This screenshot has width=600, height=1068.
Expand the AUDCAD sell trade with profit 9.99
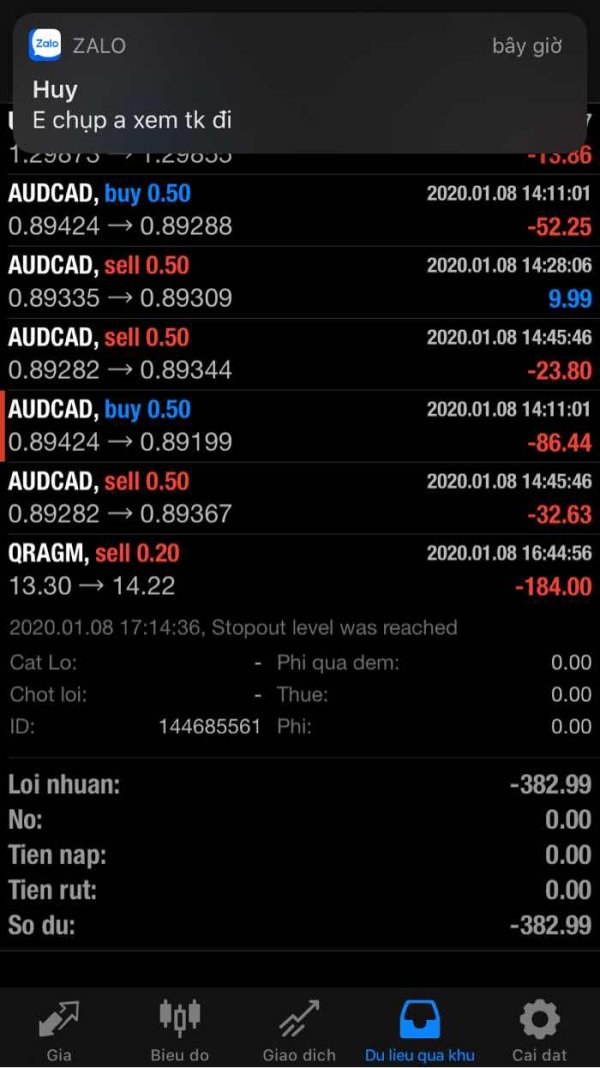(x=300, y=283)
